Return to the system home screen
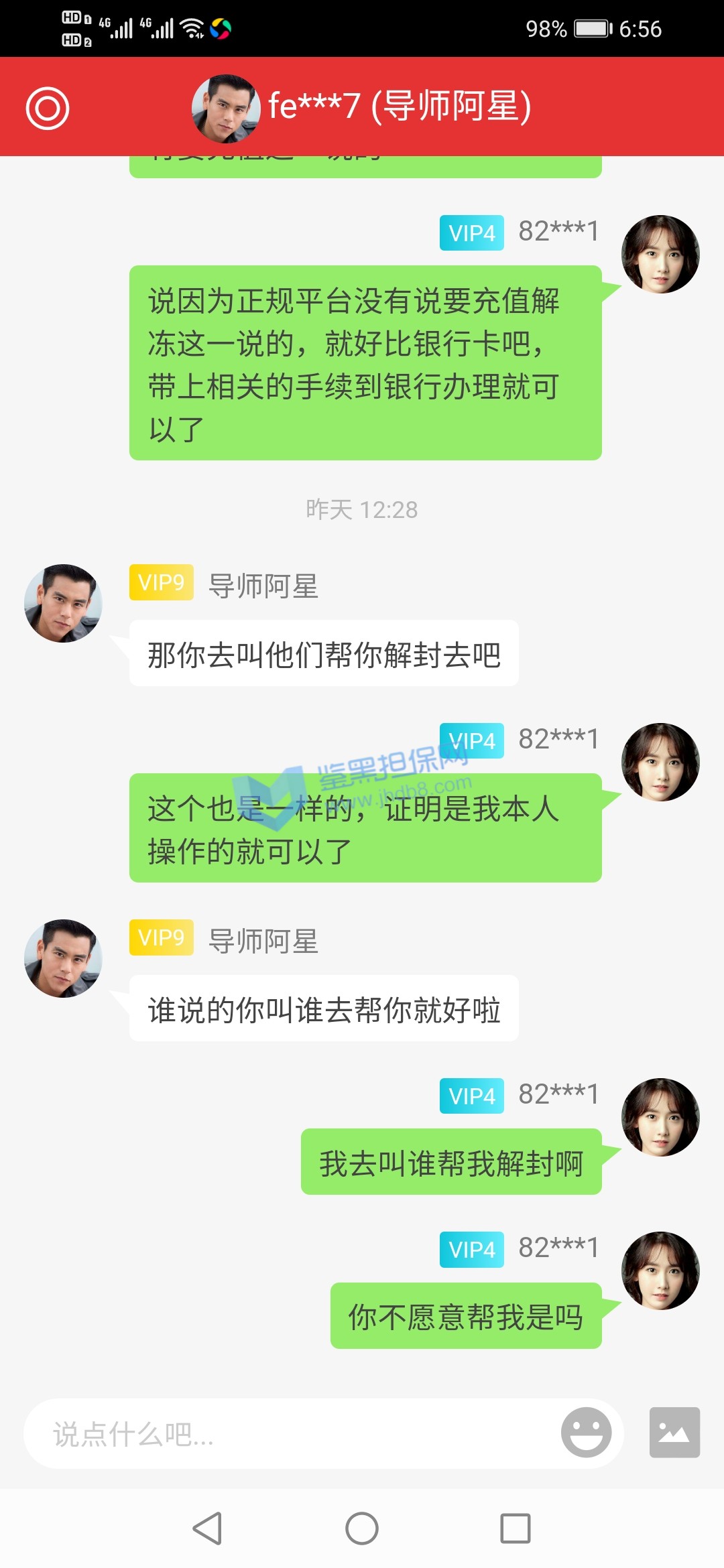This screenshot has width=724, height=1568. coord(362,1528)
